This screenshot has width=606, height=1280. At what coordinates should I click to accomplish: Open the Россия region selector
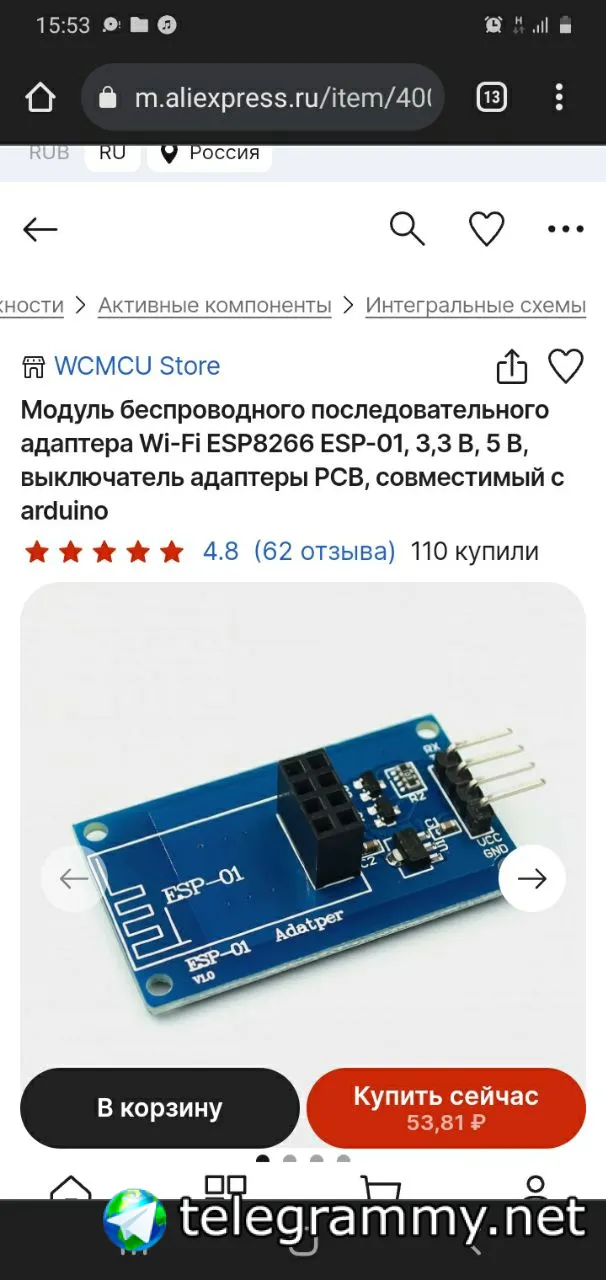click(210, 153)
